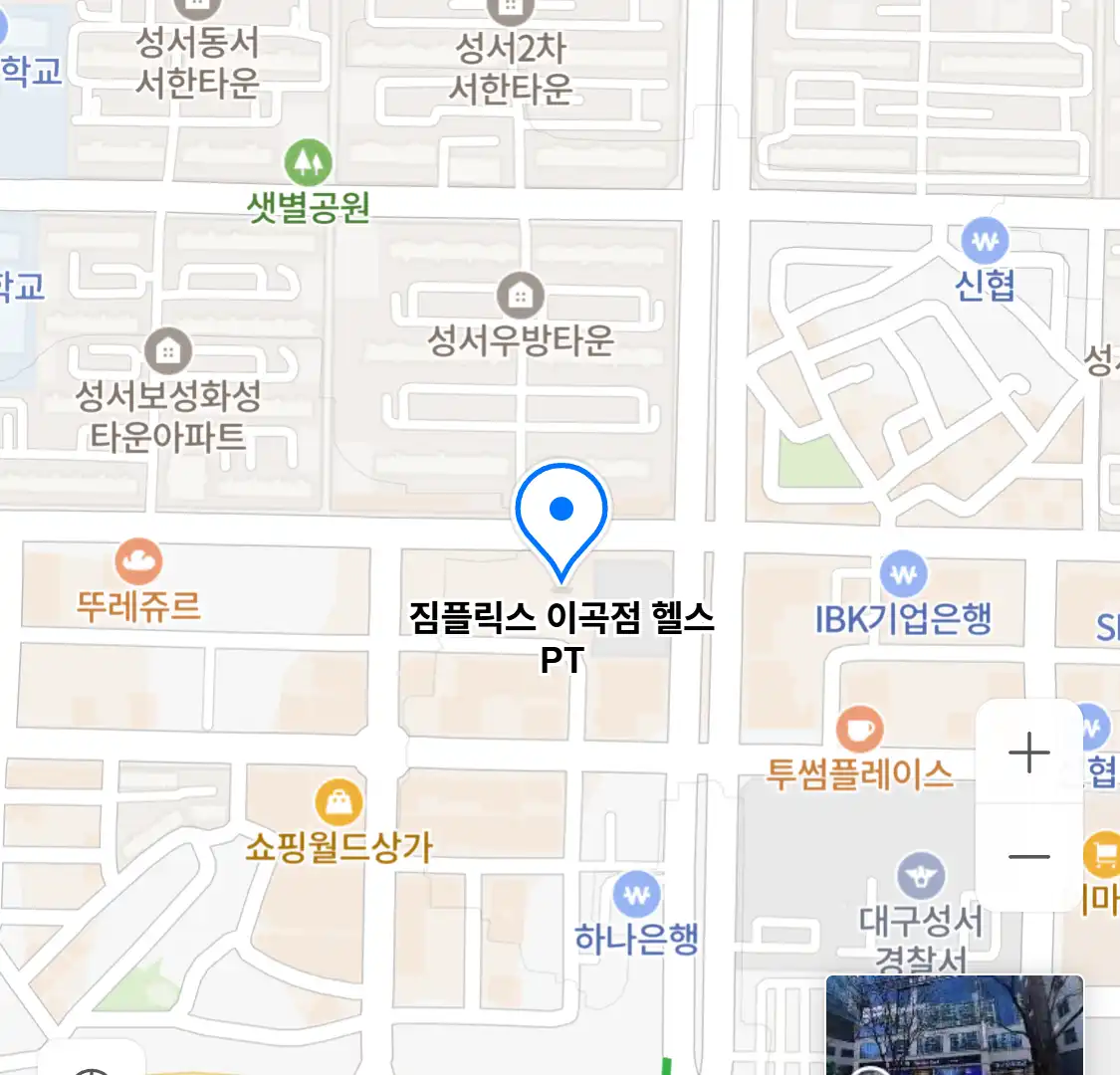Screen dimensions: 1120x1075
Task: Select the 쇼핑월드상가 shopping marker
Action: tap(338, 801)
